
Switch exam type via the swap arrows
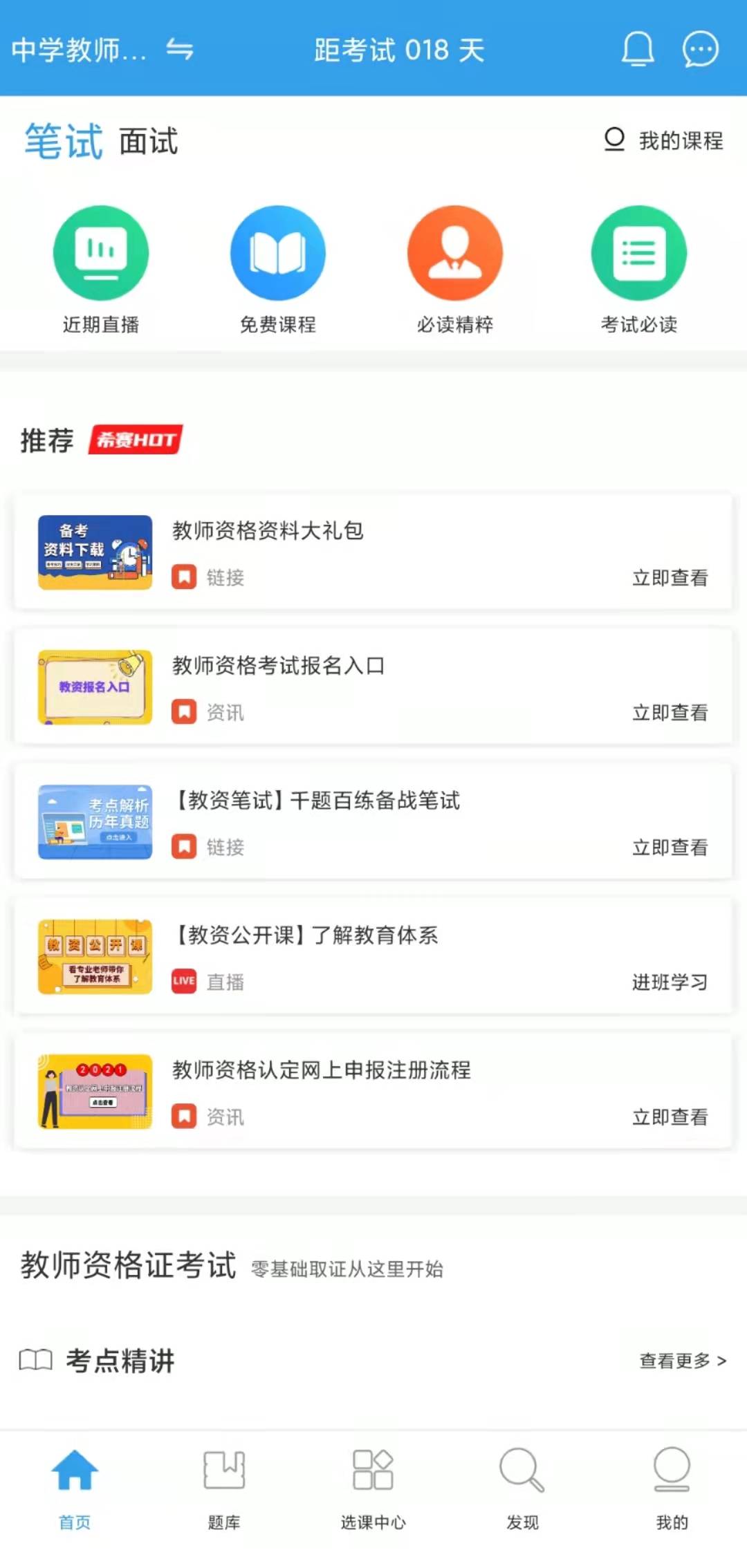(x=180, y=49)
